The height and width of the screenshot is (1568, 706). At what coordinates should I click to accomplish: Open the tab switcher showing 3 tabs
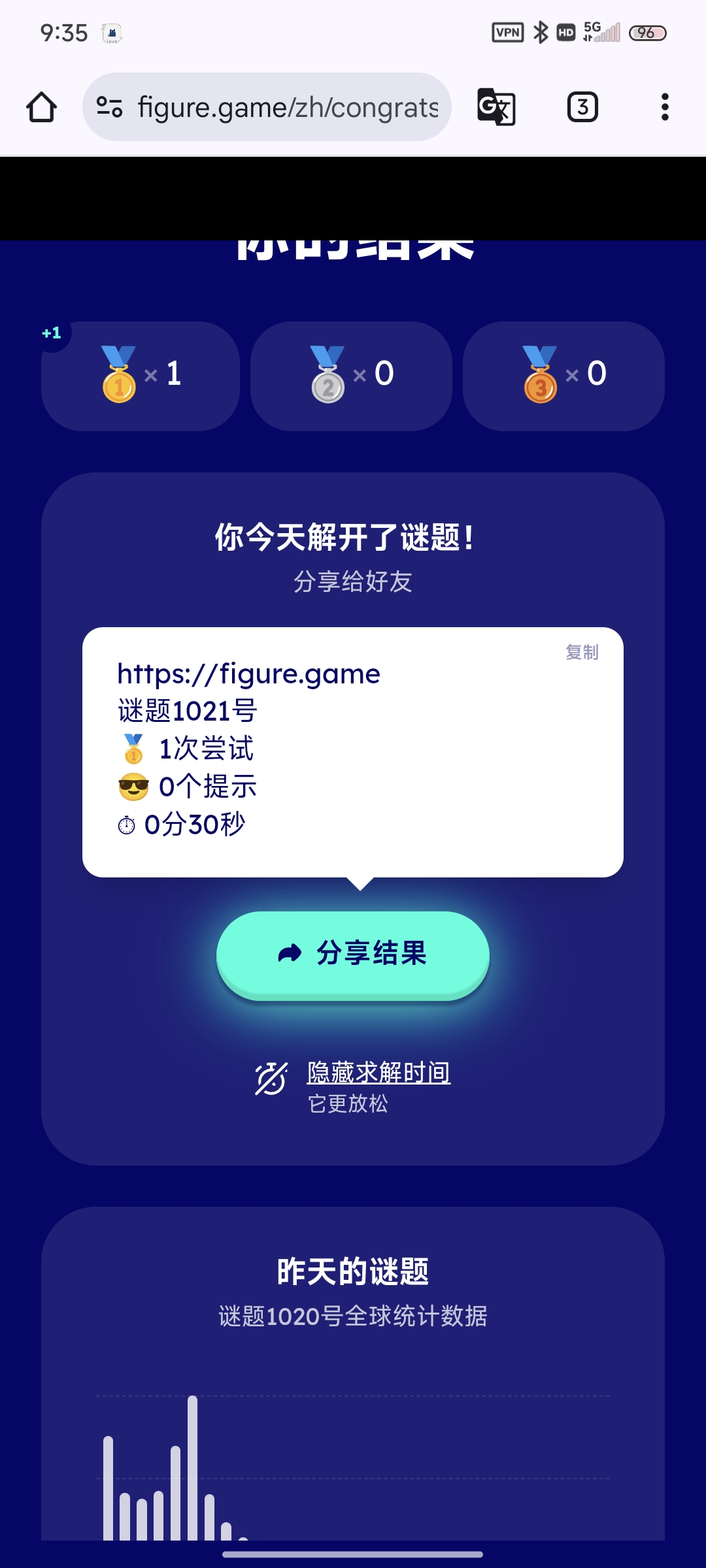582,107
